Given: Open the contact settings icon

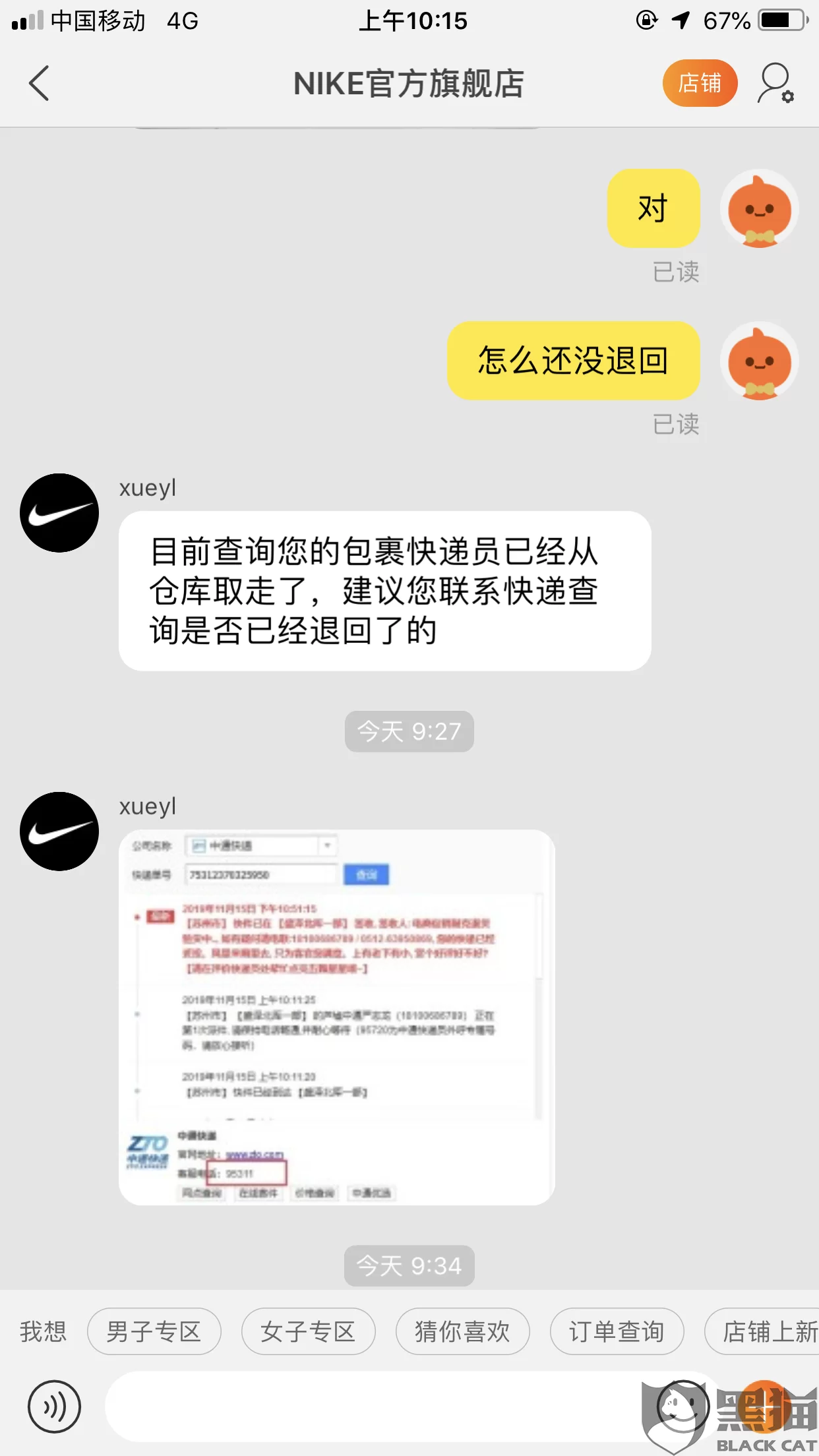Looking at the screenshot, I should click(x=775, y=84).
